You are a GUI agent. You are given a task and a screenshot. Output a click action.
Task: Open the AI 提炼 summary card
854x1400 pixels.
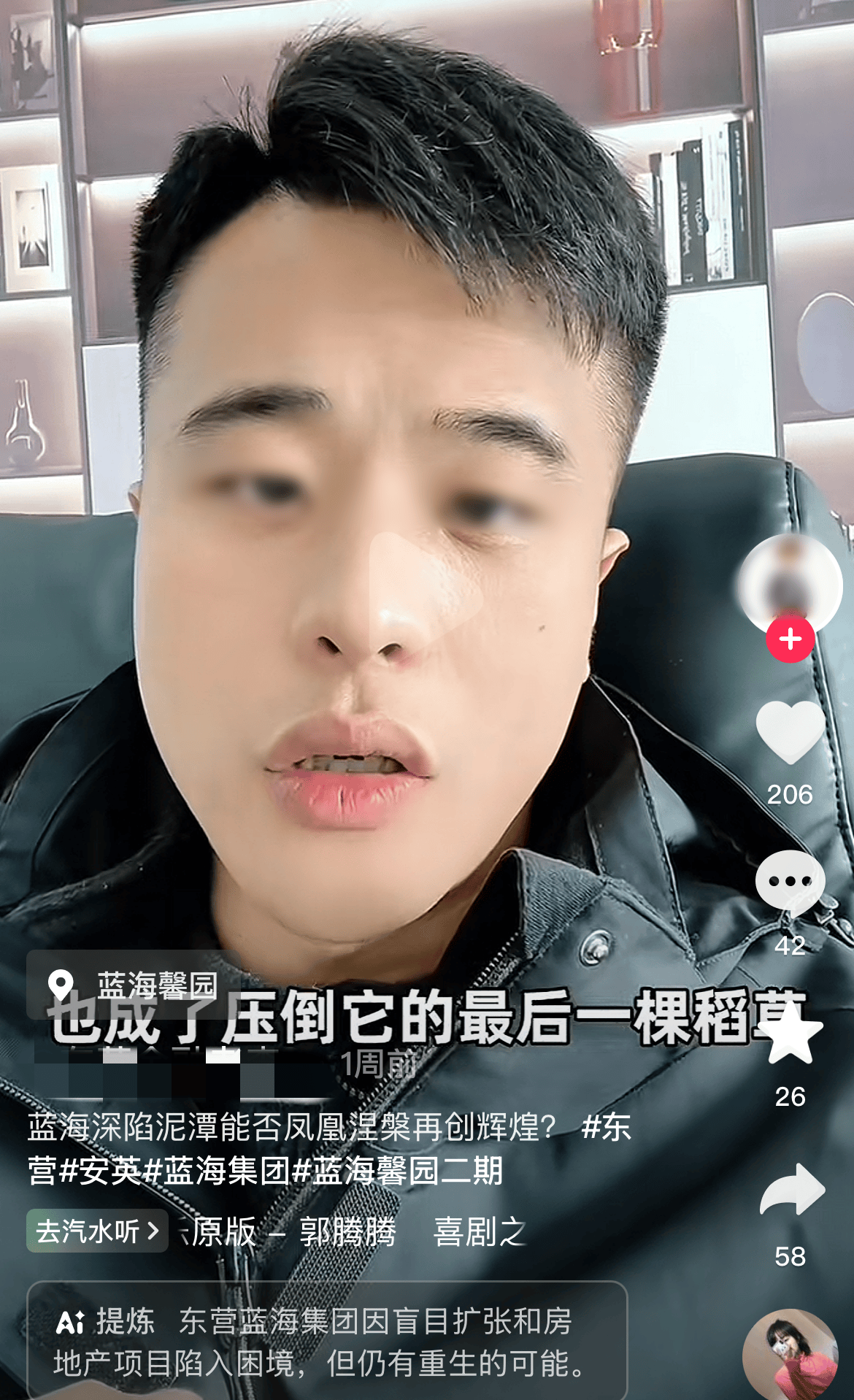pyautogui.click(x=326, y=1342)
